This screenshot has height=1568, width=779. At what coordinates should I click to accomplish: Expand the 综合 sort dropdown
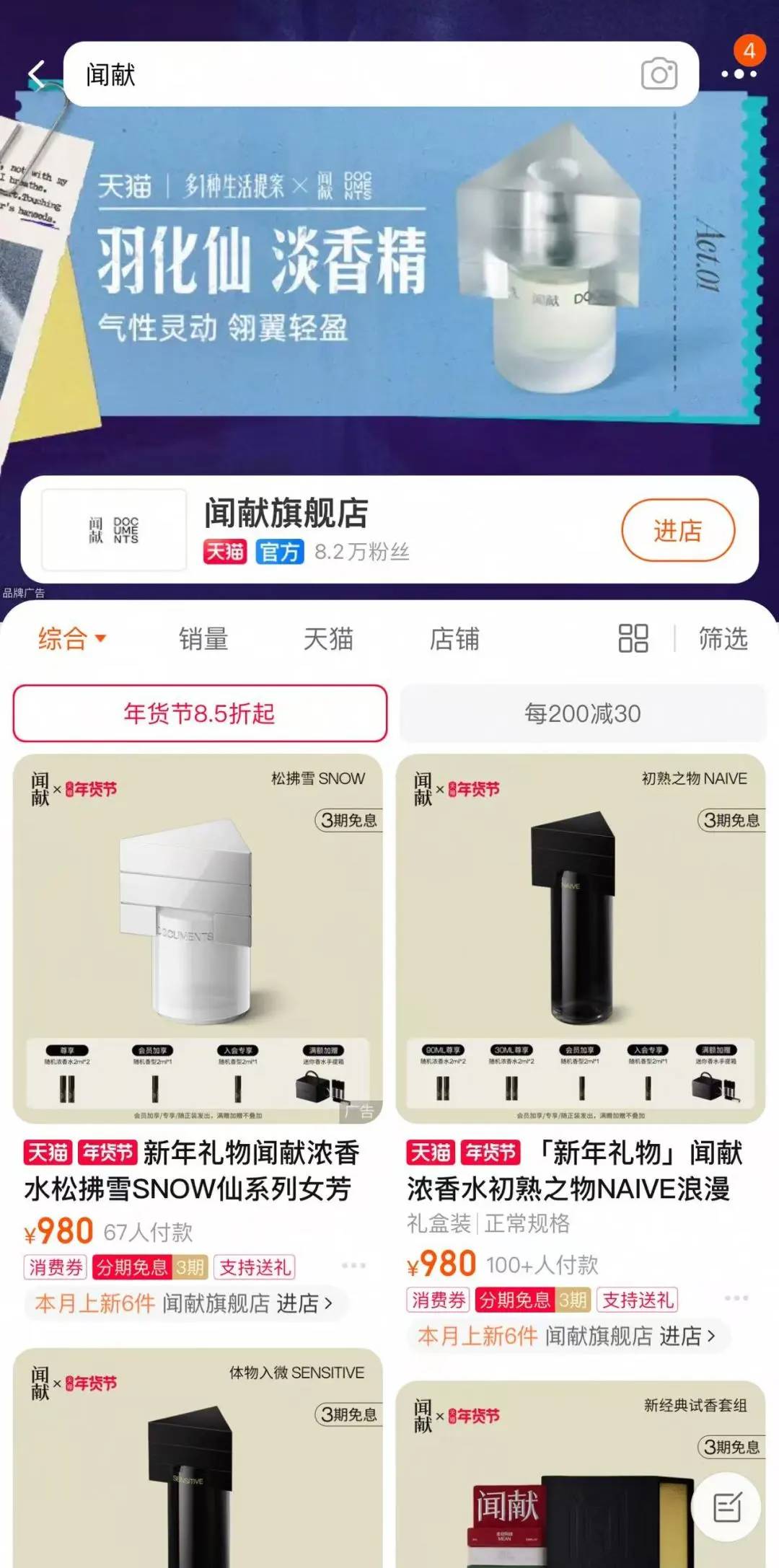tap(72, 638)
